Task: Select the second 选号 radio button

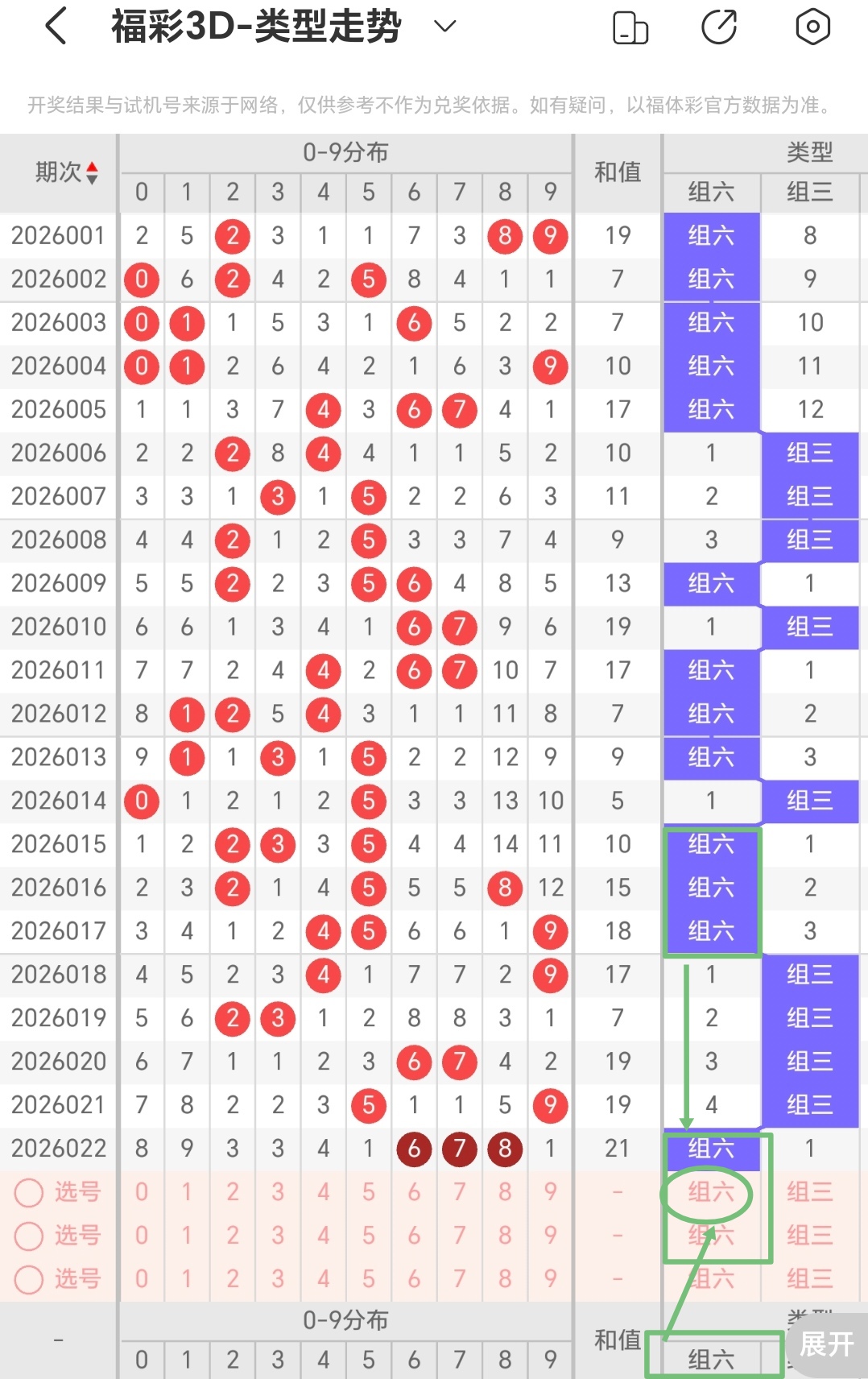Action: point(29,1236)
